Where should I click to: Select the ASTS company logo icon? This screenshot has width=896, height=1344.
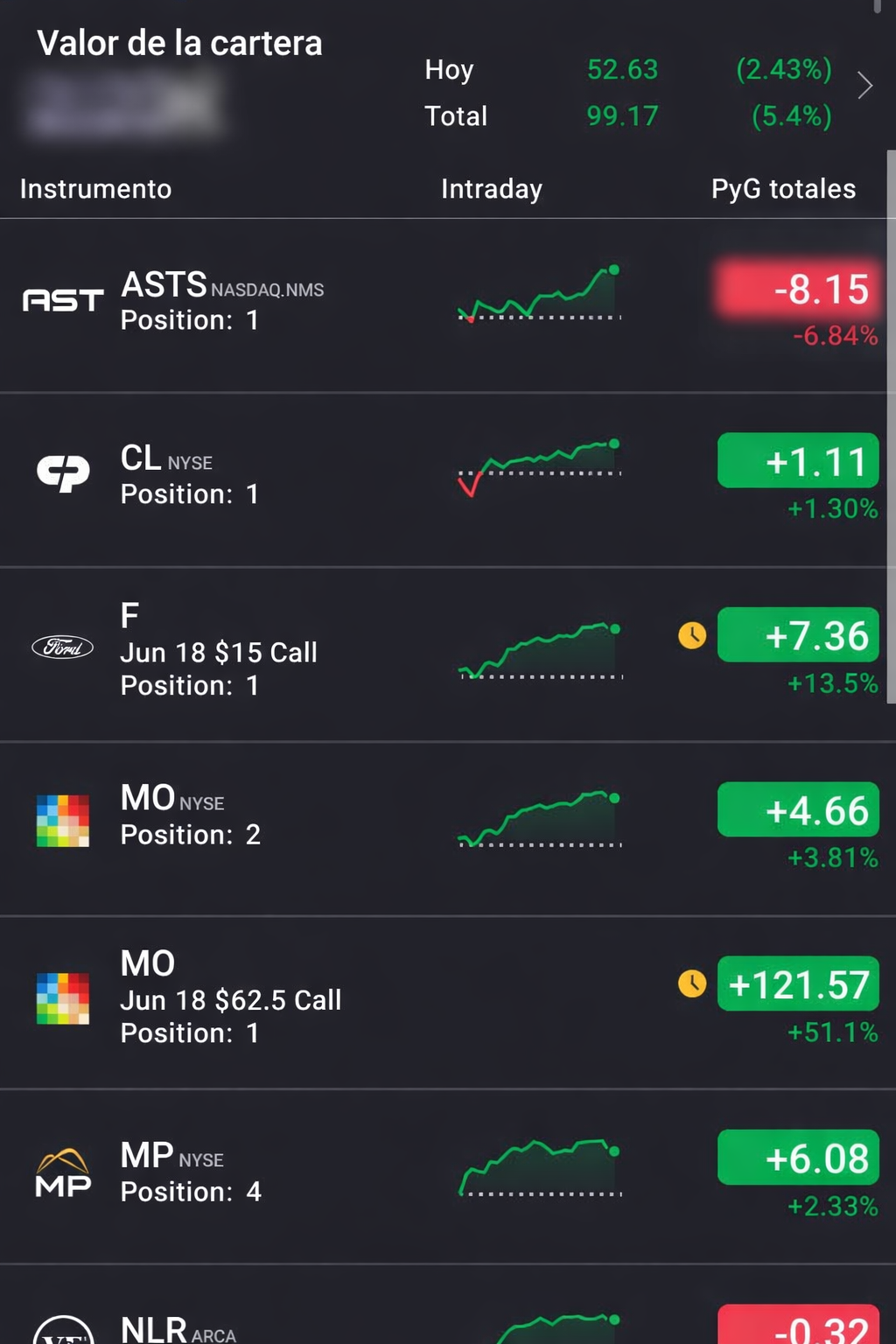click(62, 300)
